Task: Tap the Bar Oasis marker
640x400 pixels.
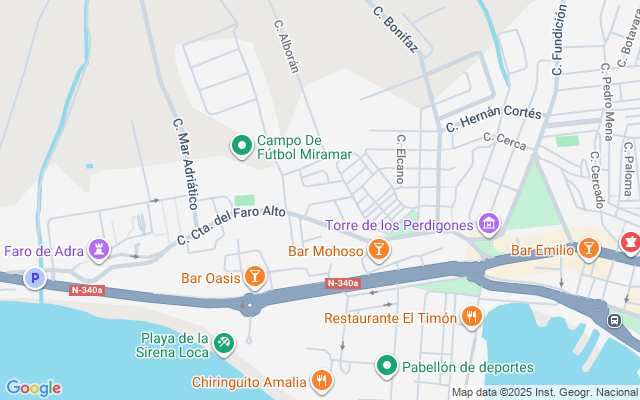Action: click(254, 276)
